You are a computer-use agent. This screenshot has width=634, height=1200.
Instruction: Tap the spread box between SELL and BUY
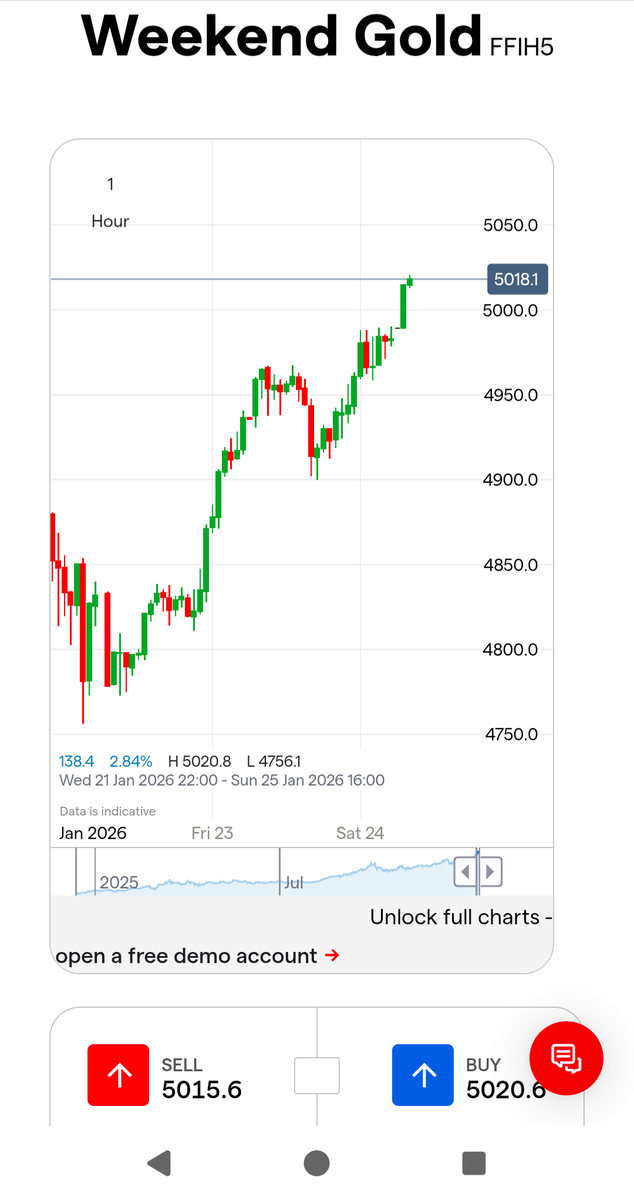[316, 1076]
